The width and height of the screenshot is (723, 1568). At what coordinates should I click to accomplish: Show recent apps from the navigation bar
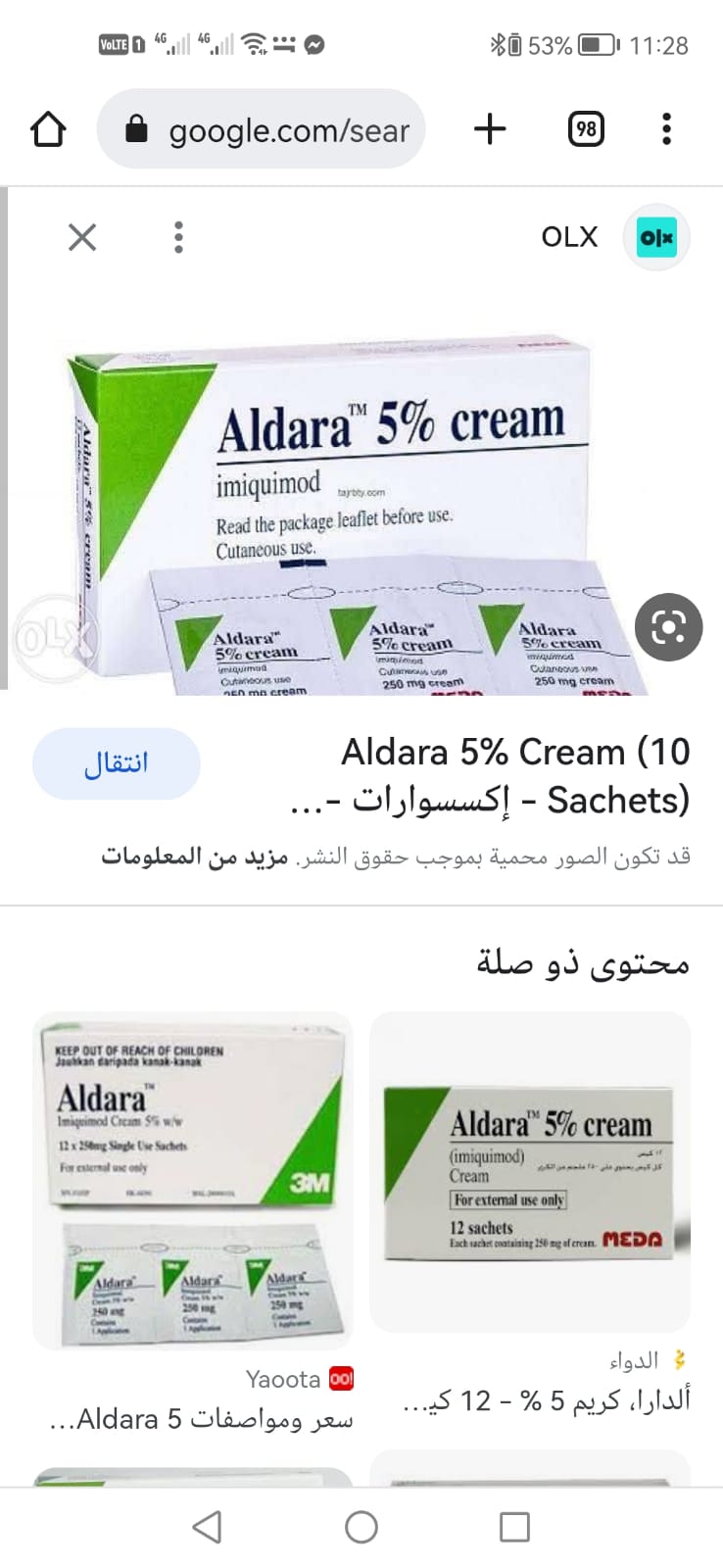point(514,1527)
